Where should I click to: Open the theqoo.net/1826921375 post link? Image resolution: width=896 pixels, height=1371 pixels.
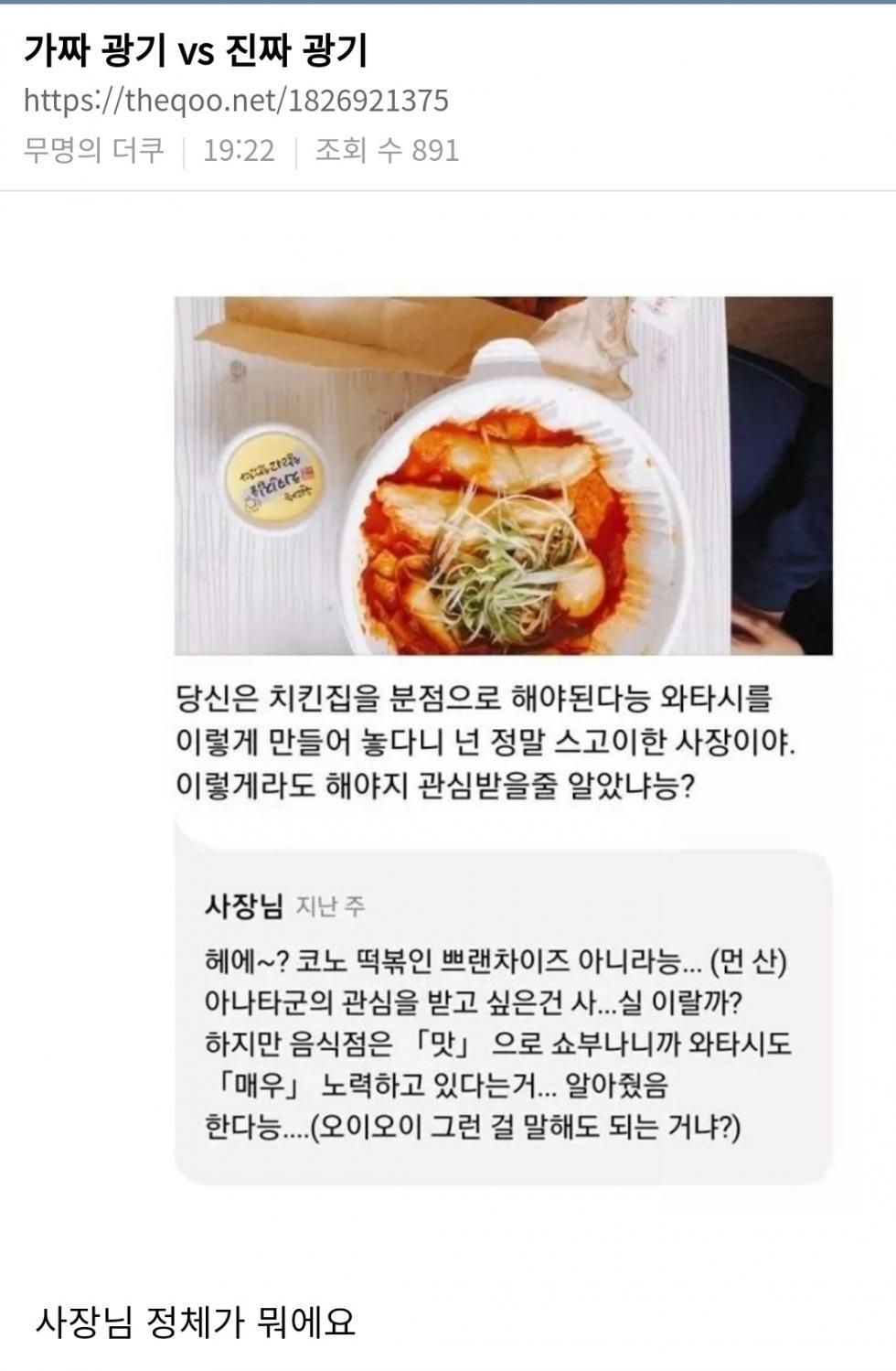click(x=236, y=101)
